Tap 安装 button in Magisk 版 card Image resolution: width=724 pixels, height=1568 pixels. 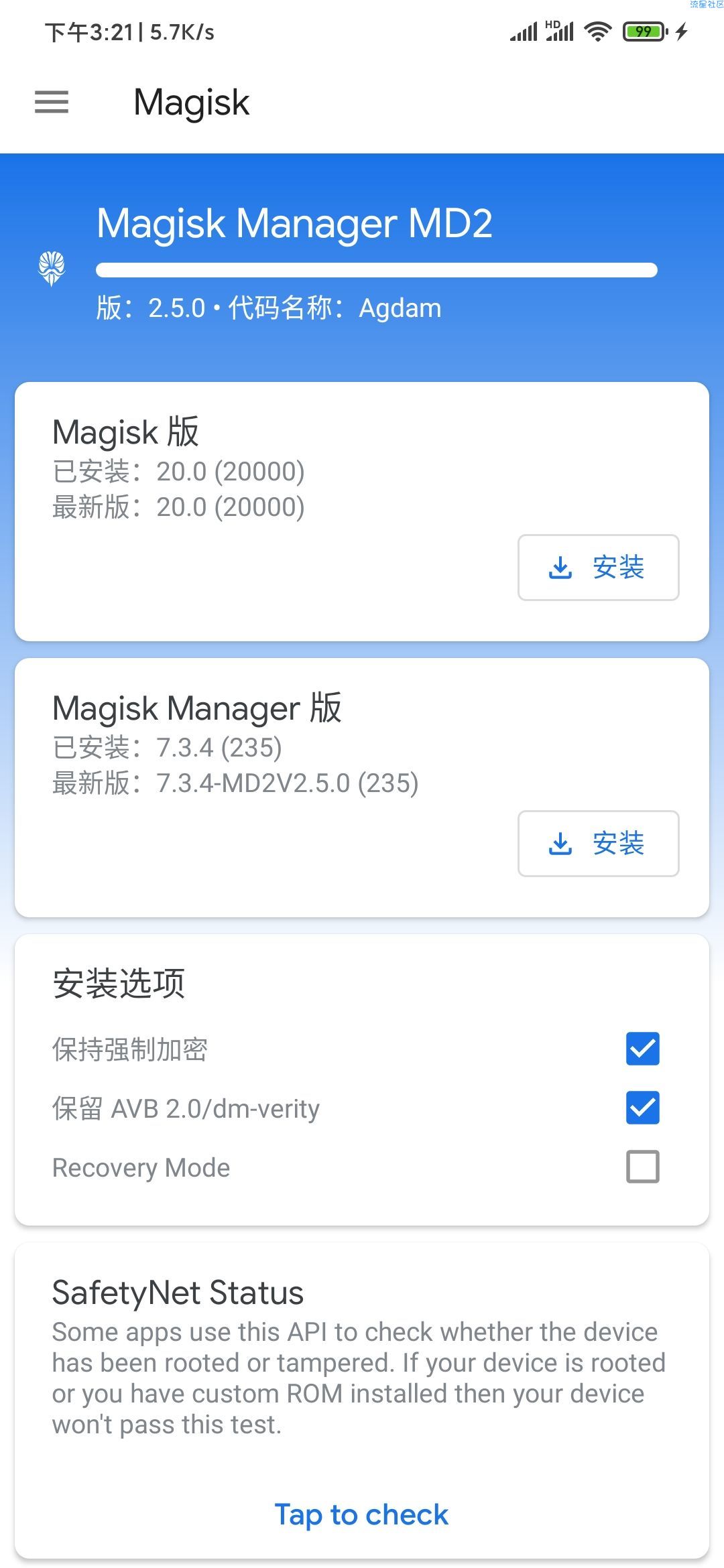[598, 568]
